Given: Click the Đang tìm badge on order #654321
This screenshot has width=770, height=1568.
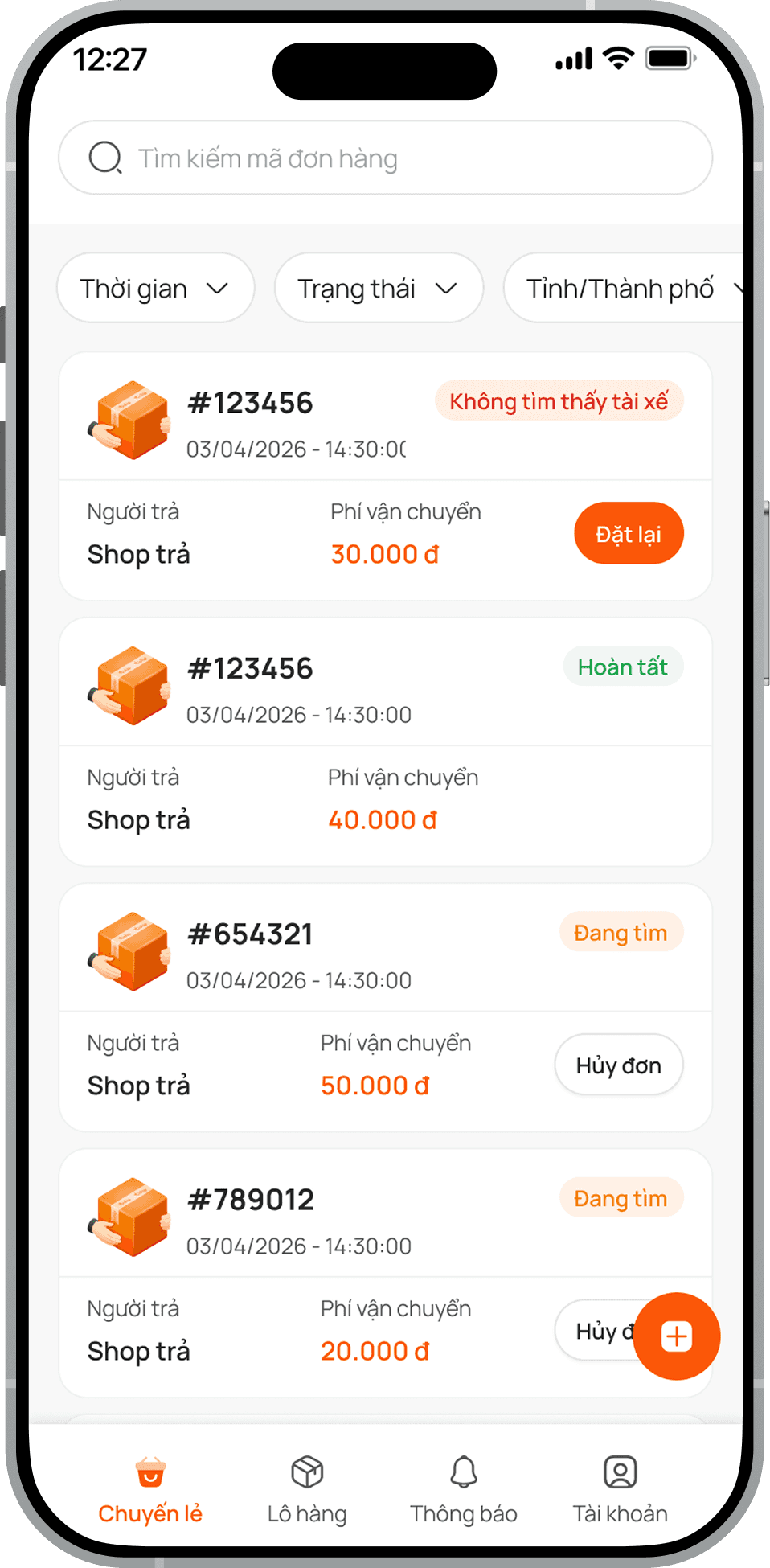Looking at the screenshot, I should click(x=621, y=932).
